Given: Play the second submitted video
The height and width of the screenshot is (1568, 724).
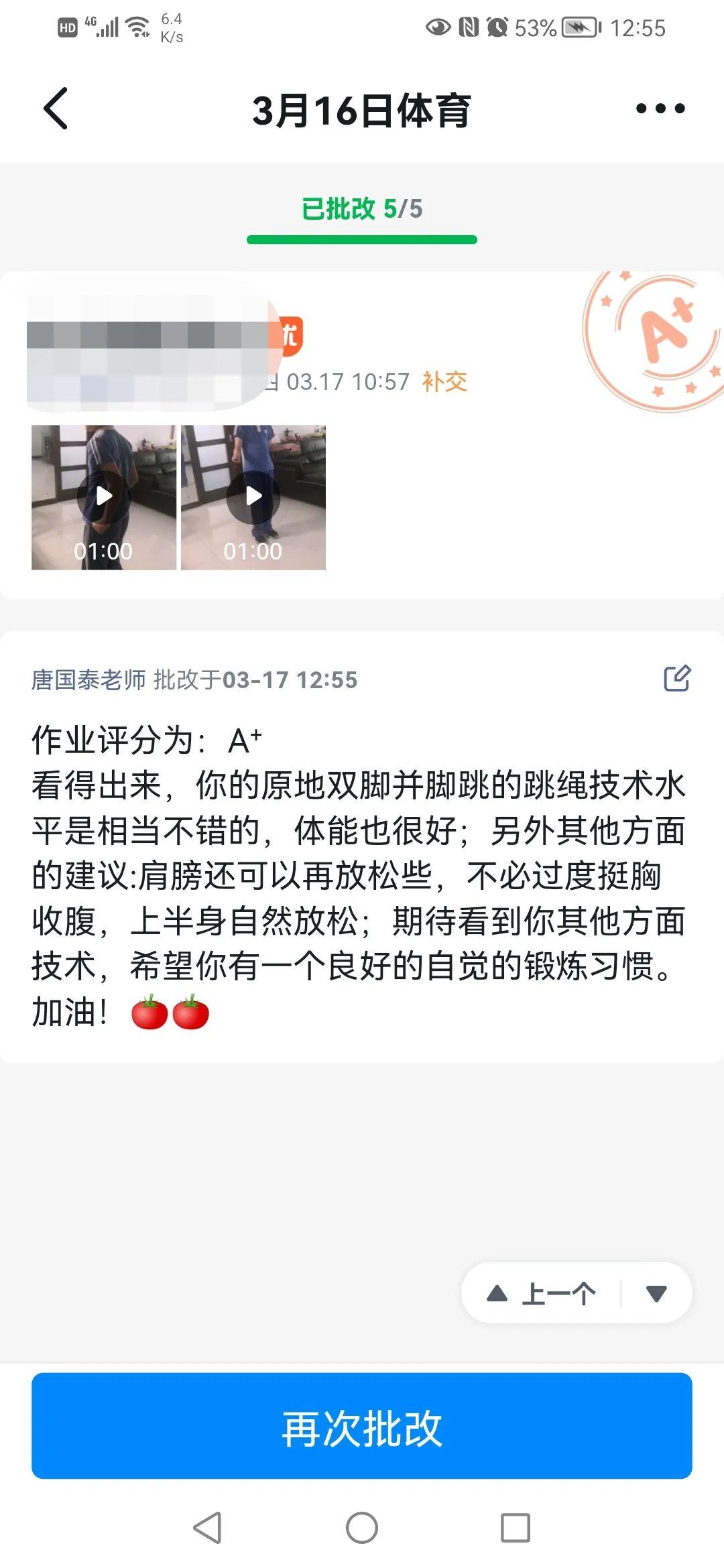Looking at the screenshot, I should pos(253,497).
